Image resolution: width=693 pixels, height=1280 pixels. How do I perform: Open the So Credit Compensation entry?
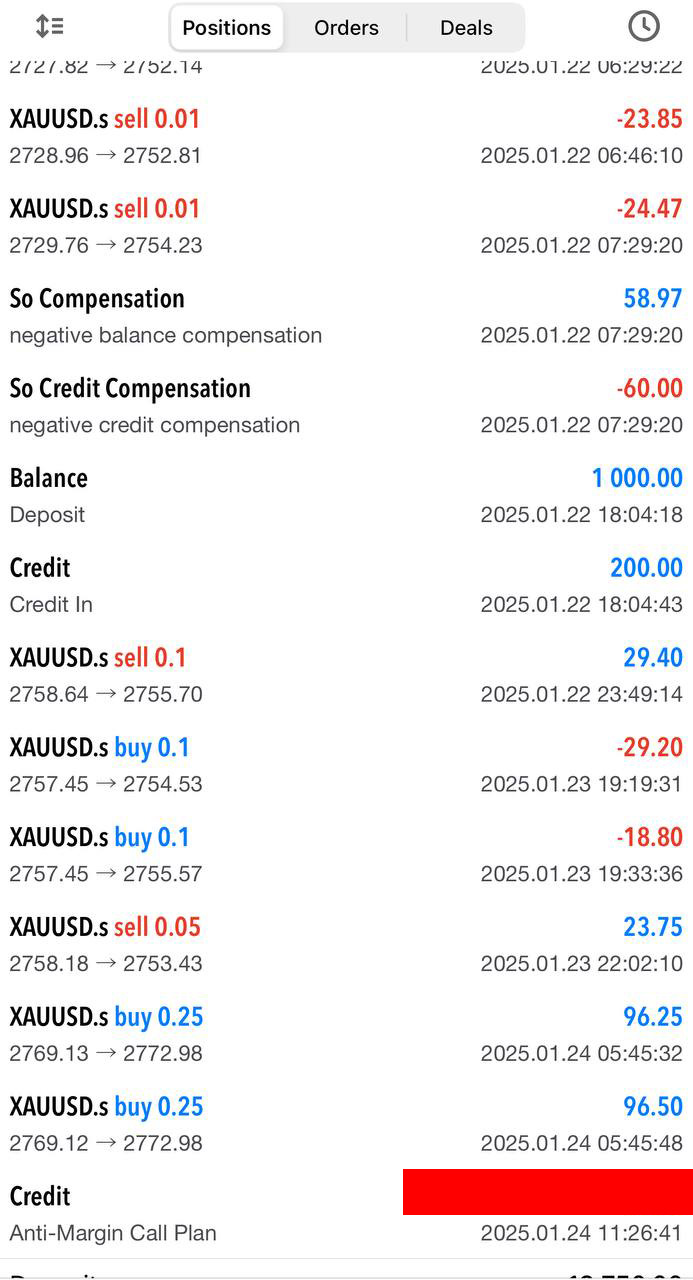pyautogui.click(x=346, y=406)
